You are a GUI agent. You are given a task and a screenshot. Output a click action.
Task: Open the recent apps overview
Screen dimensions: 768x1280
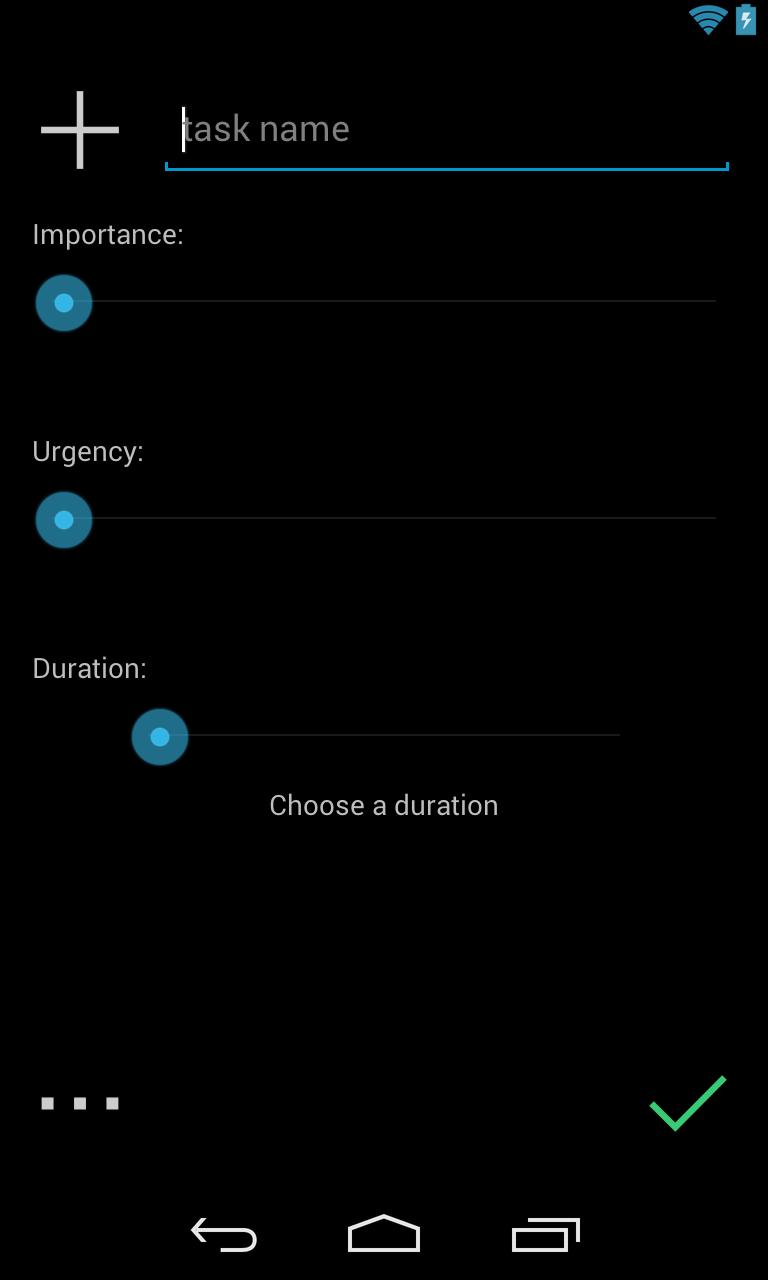click(545, 1235)
